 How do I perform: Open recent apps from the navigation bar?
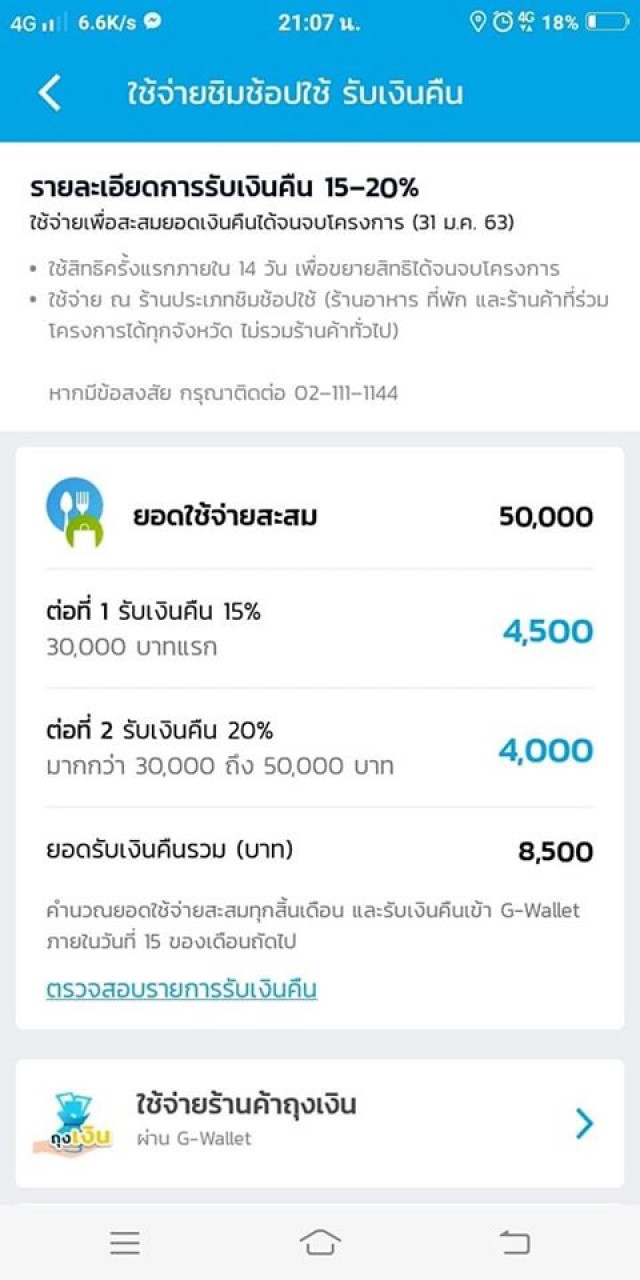click(x=125, y=1242)
